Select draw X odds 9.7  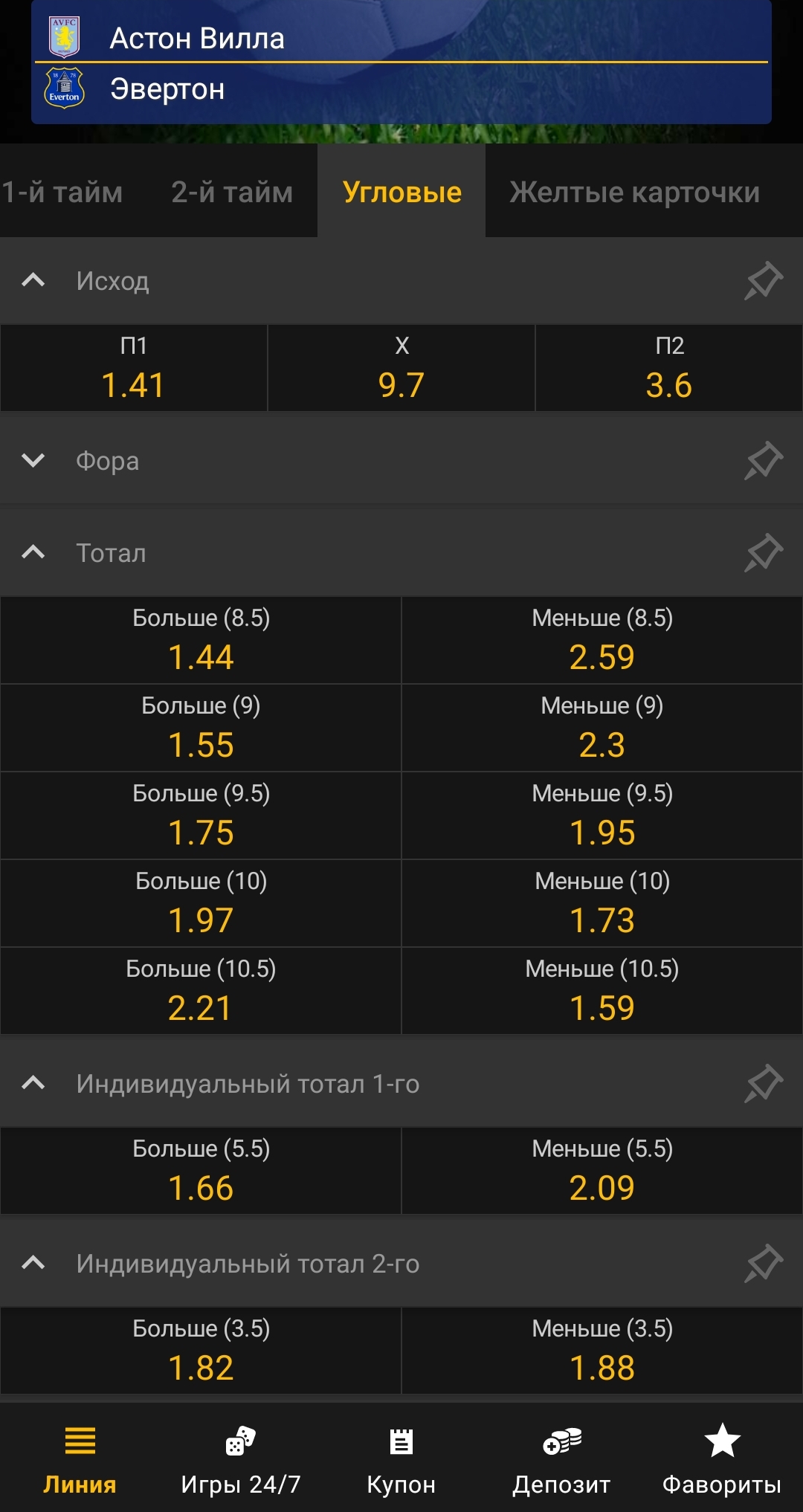click(x=401, y=369)
